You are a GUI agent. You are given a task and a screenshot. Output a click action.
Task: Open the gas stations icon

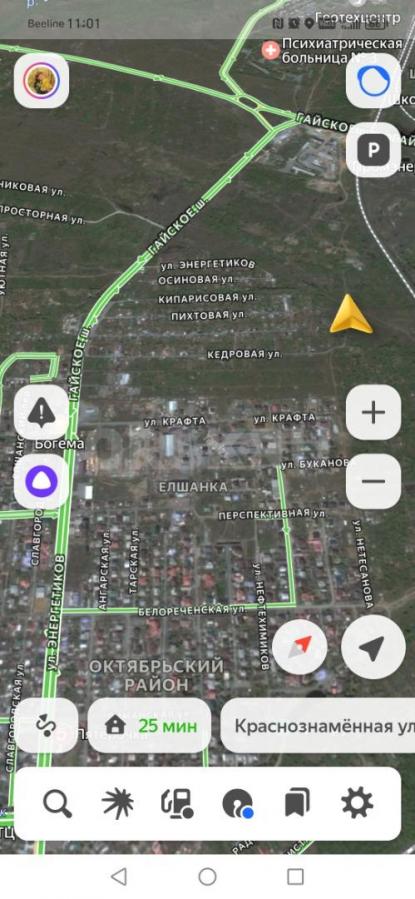[177, 804]
